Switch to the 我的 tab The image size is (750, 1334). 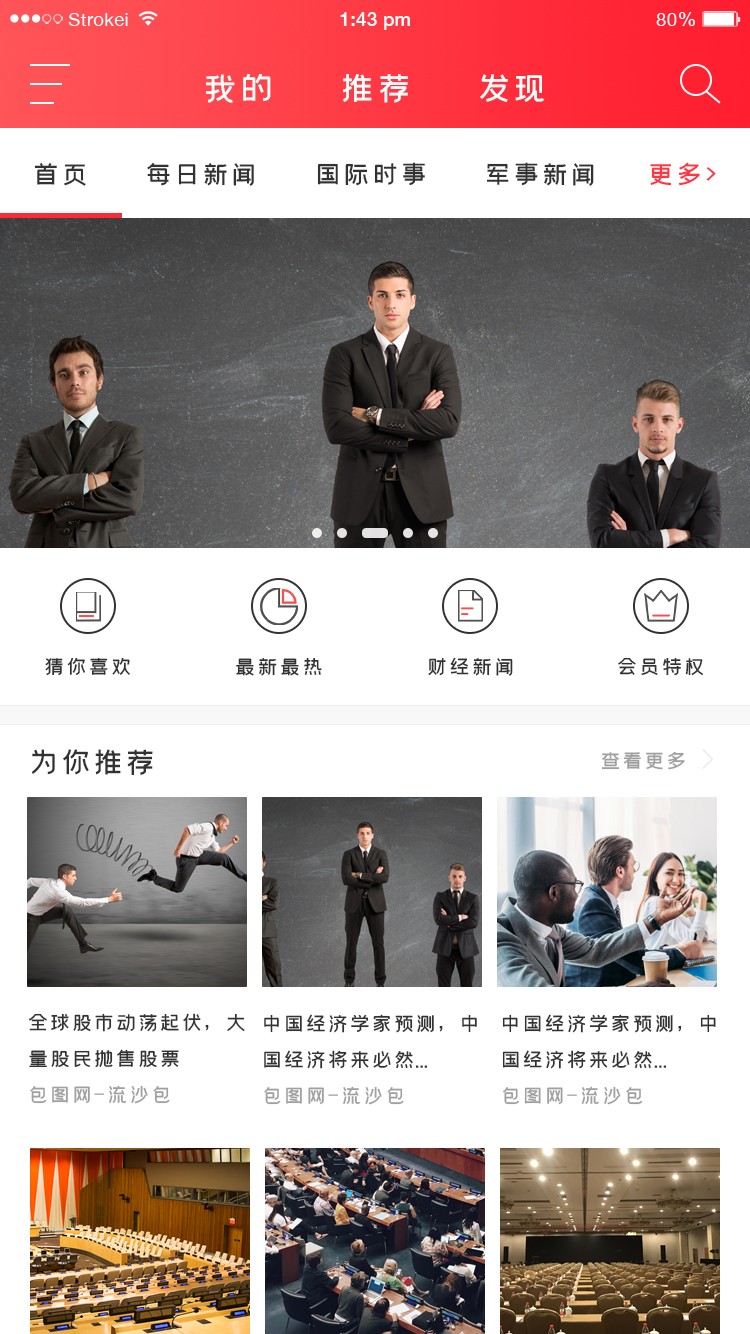point(238,88)
